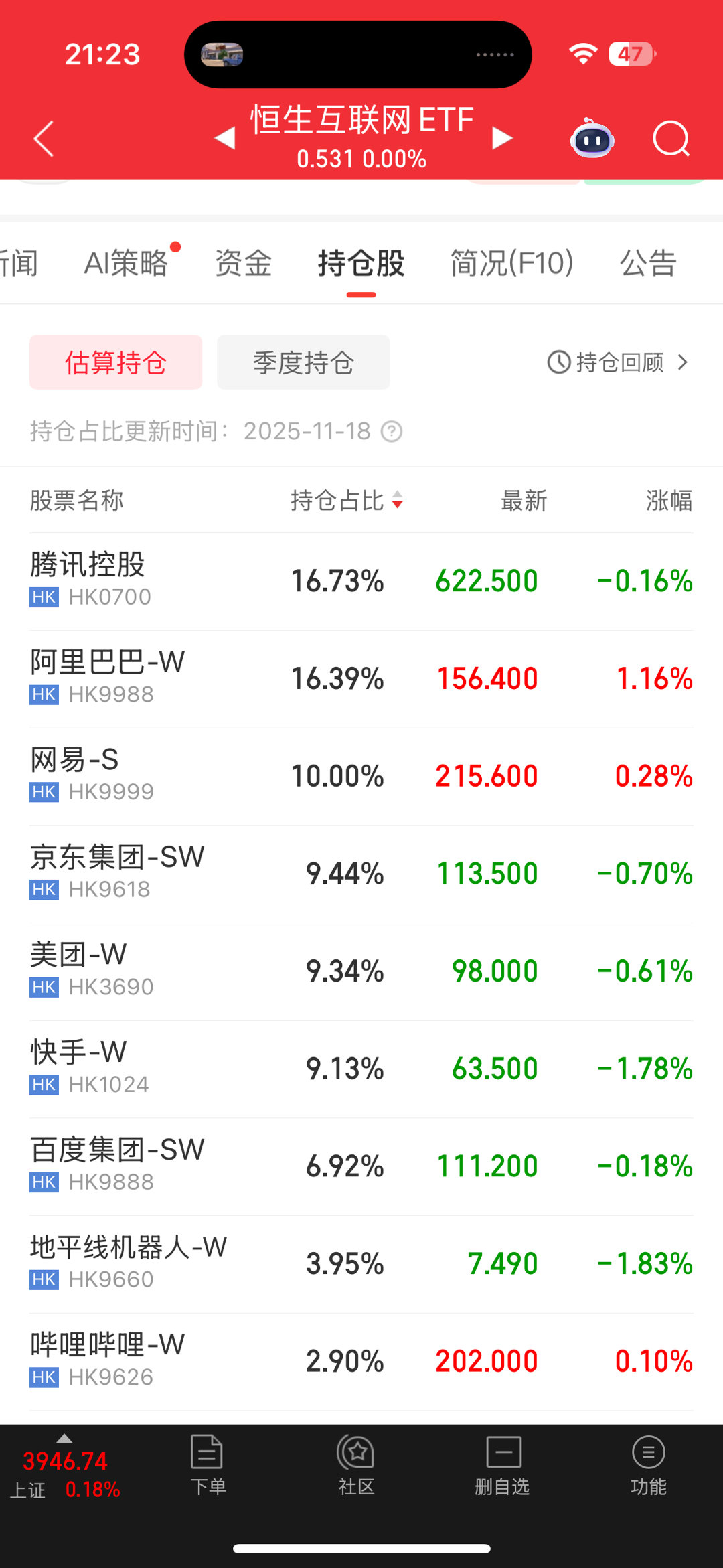Open the 公告 announcements tab
The image size is (723, 1568).
coord(647,262)
